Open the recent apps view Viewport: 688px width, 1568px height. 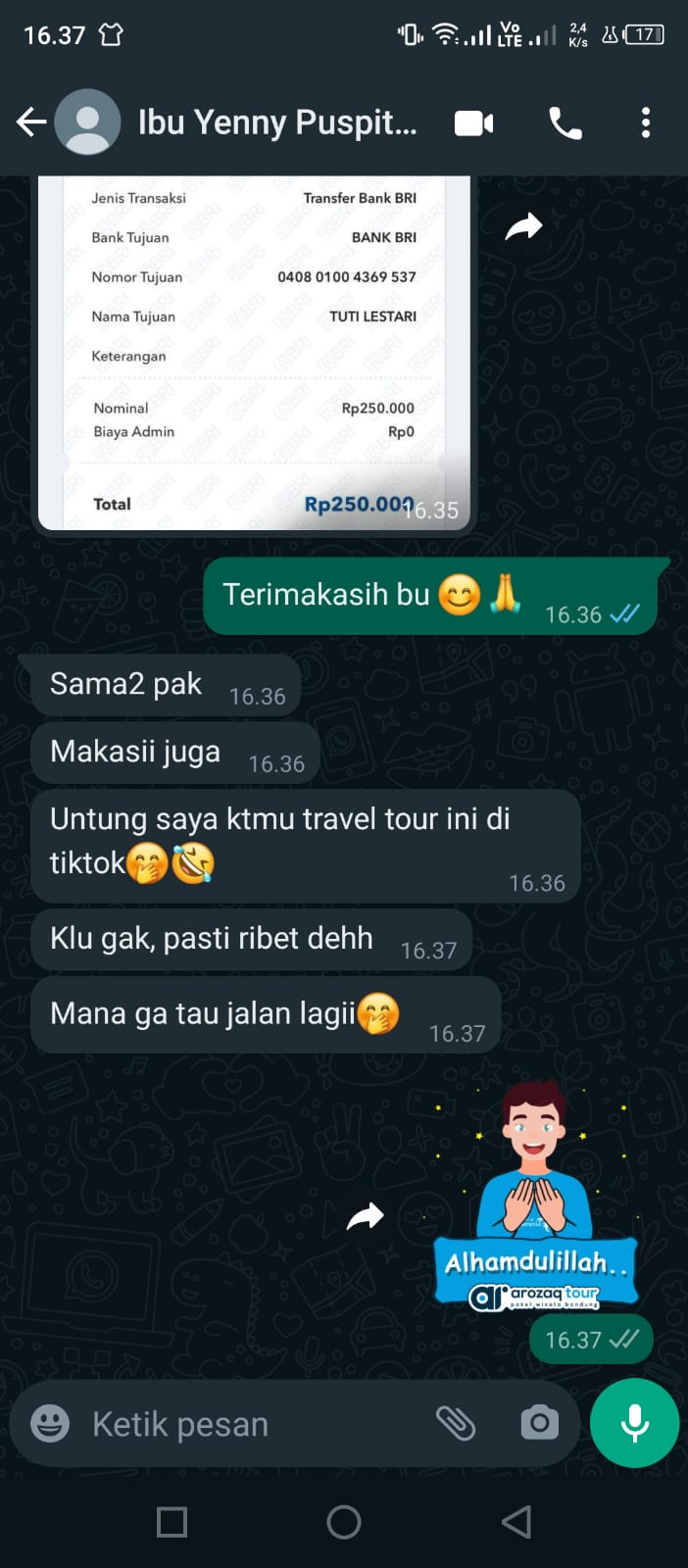point(172,1522)
